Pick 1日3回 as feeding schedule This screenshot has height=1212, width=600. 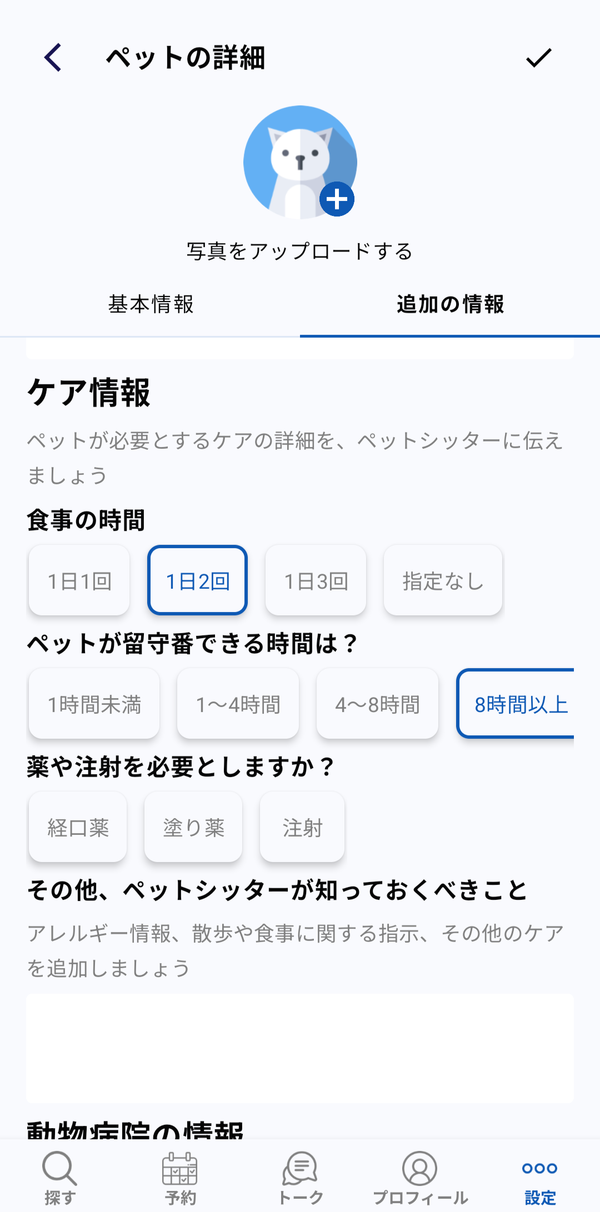(316, 580)
